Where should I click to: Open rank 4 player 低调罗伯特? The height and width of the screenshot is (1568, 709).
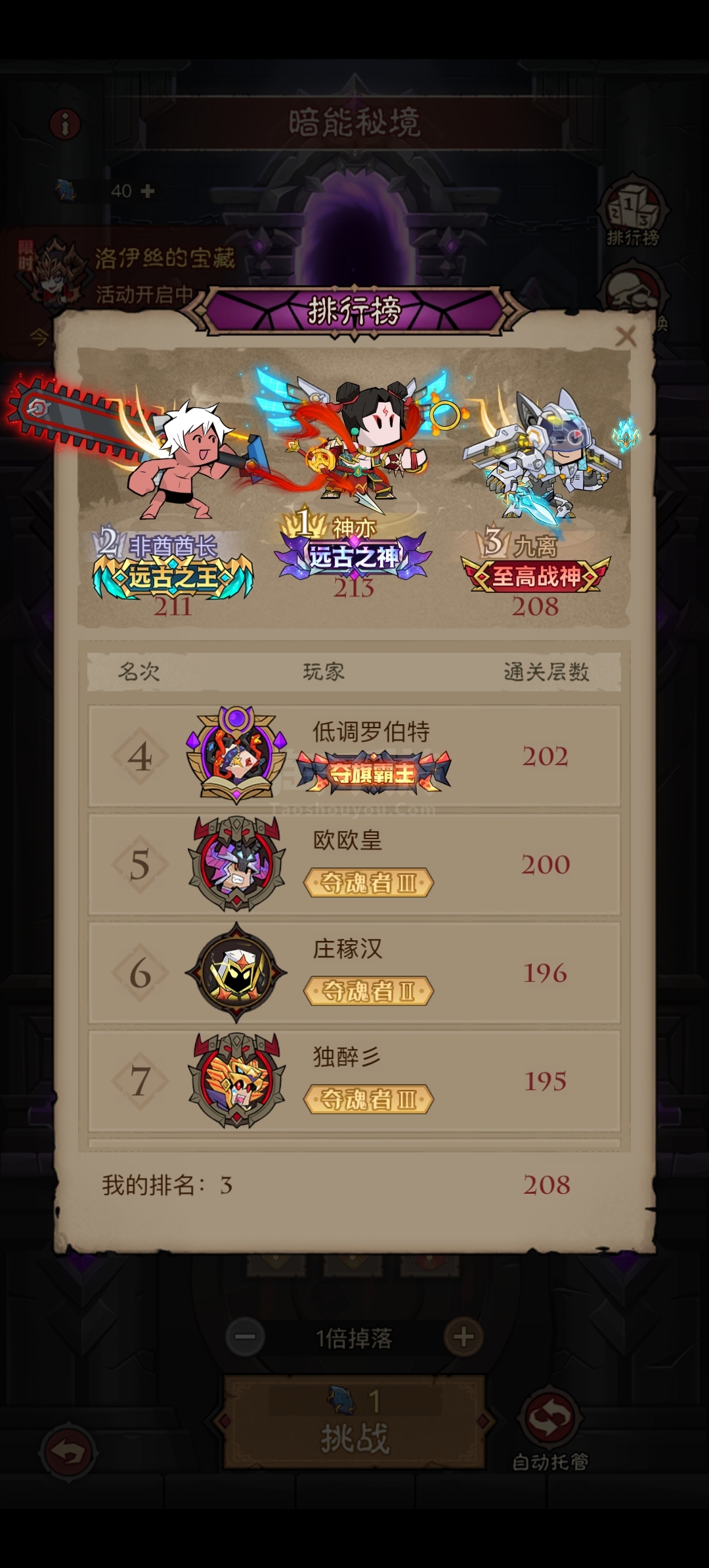tap(354, 756)
